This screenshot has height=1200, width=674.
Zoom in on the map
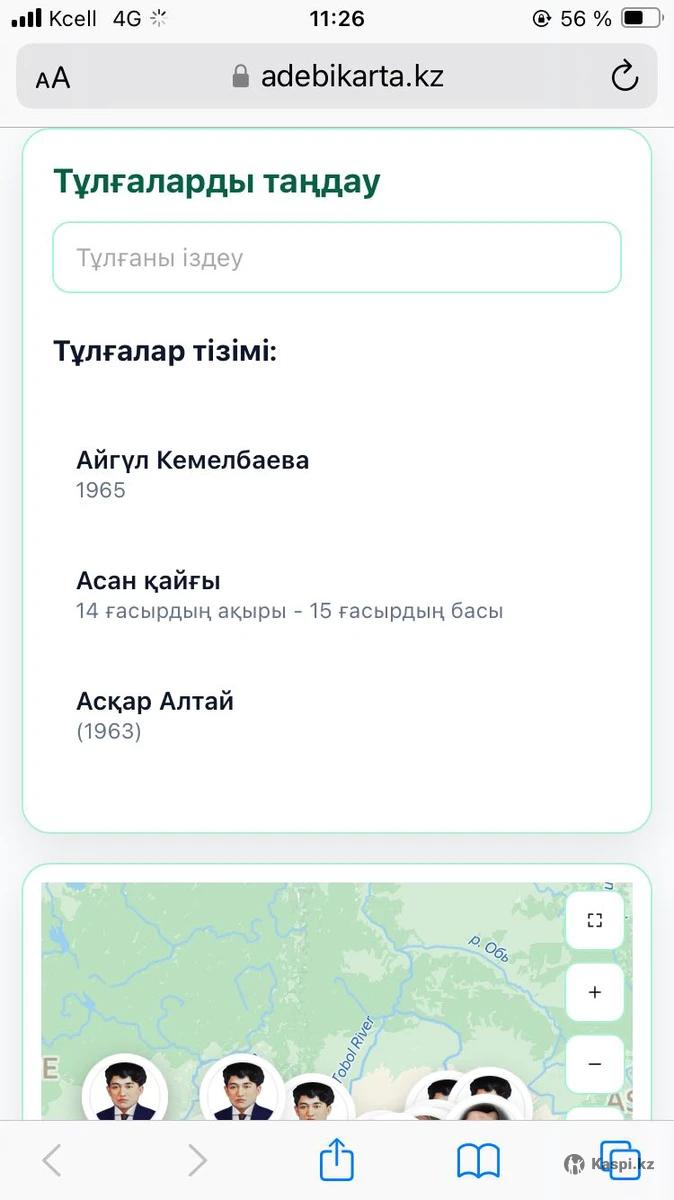coord(595,992)
